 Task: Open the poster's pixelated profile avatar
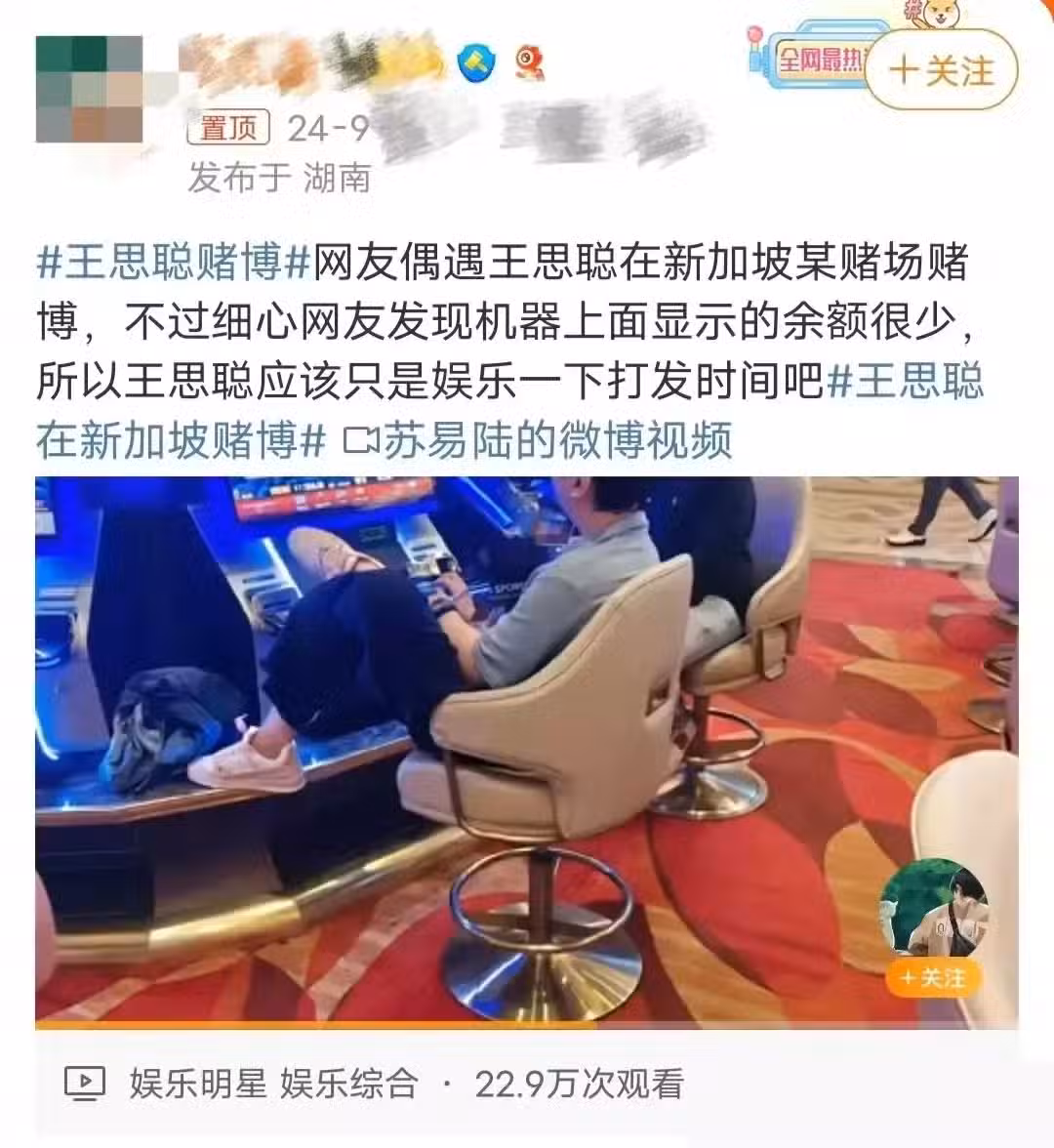click(89, 89)
